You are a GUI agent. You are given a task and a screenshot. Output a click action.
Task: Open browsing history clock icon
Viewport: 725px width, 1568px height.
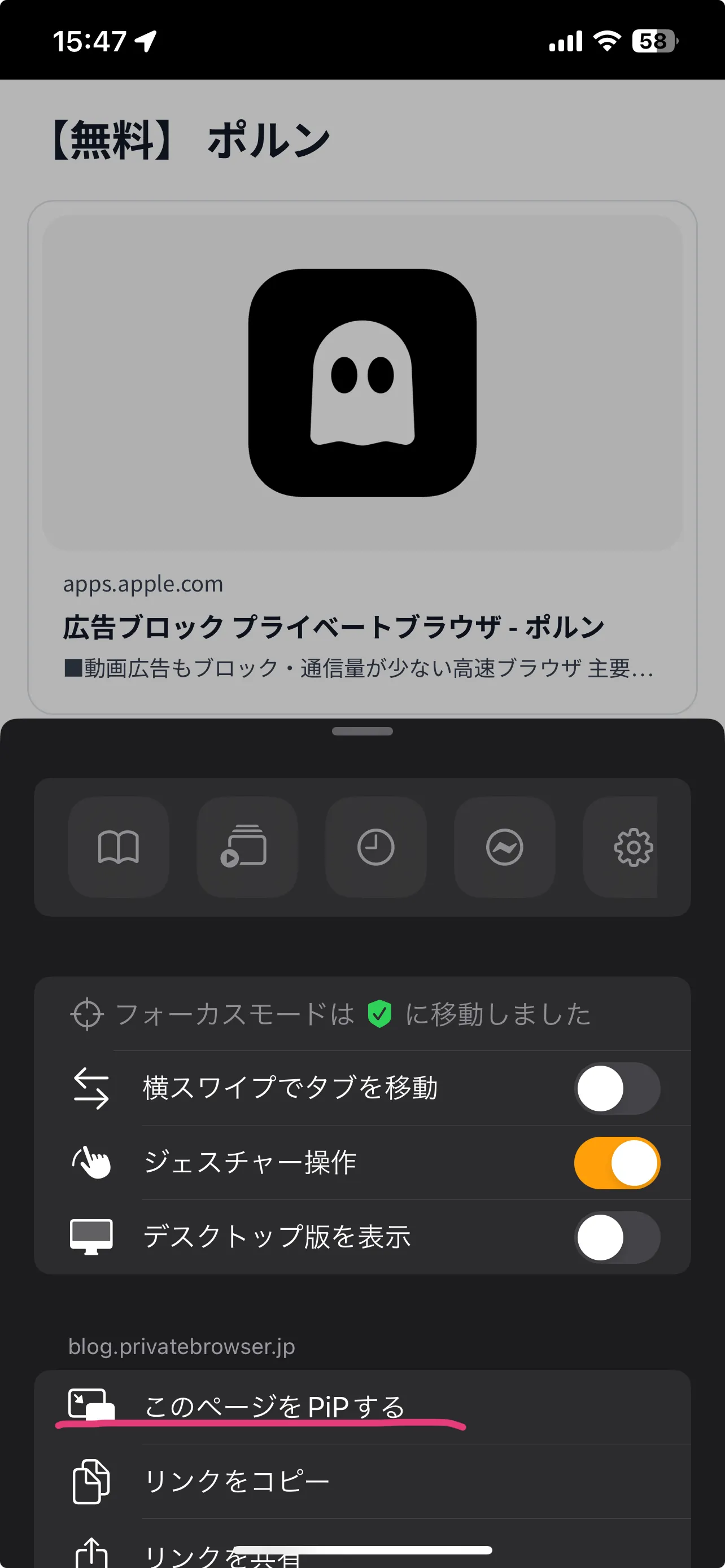(375, 847)
